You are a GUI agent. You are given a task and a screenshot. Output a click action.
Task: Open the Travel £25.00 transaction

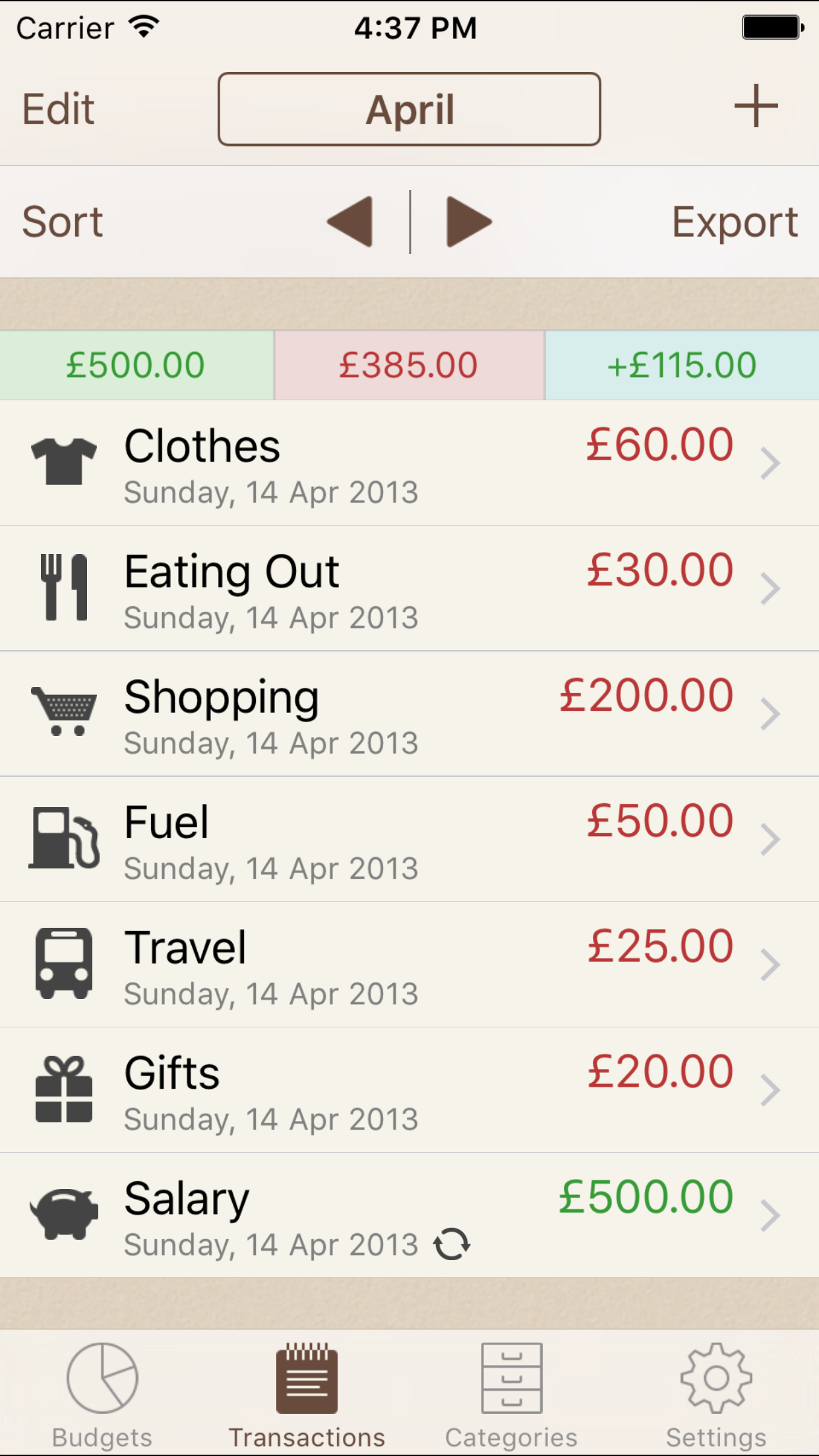point(409,964)
